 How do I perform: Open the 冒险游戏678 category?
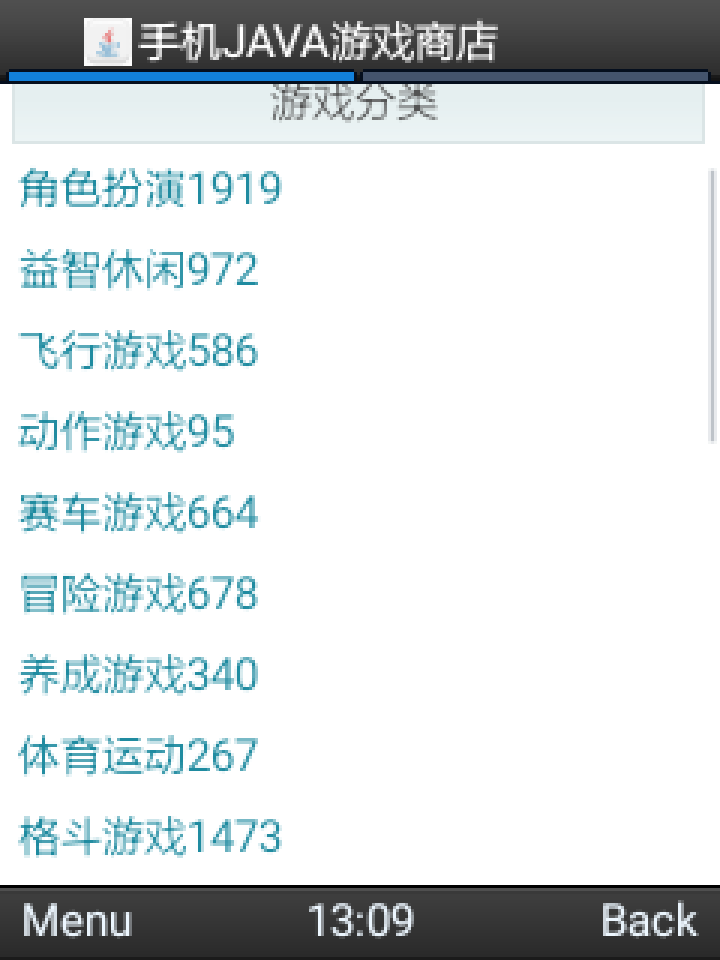tap(139, 594)
